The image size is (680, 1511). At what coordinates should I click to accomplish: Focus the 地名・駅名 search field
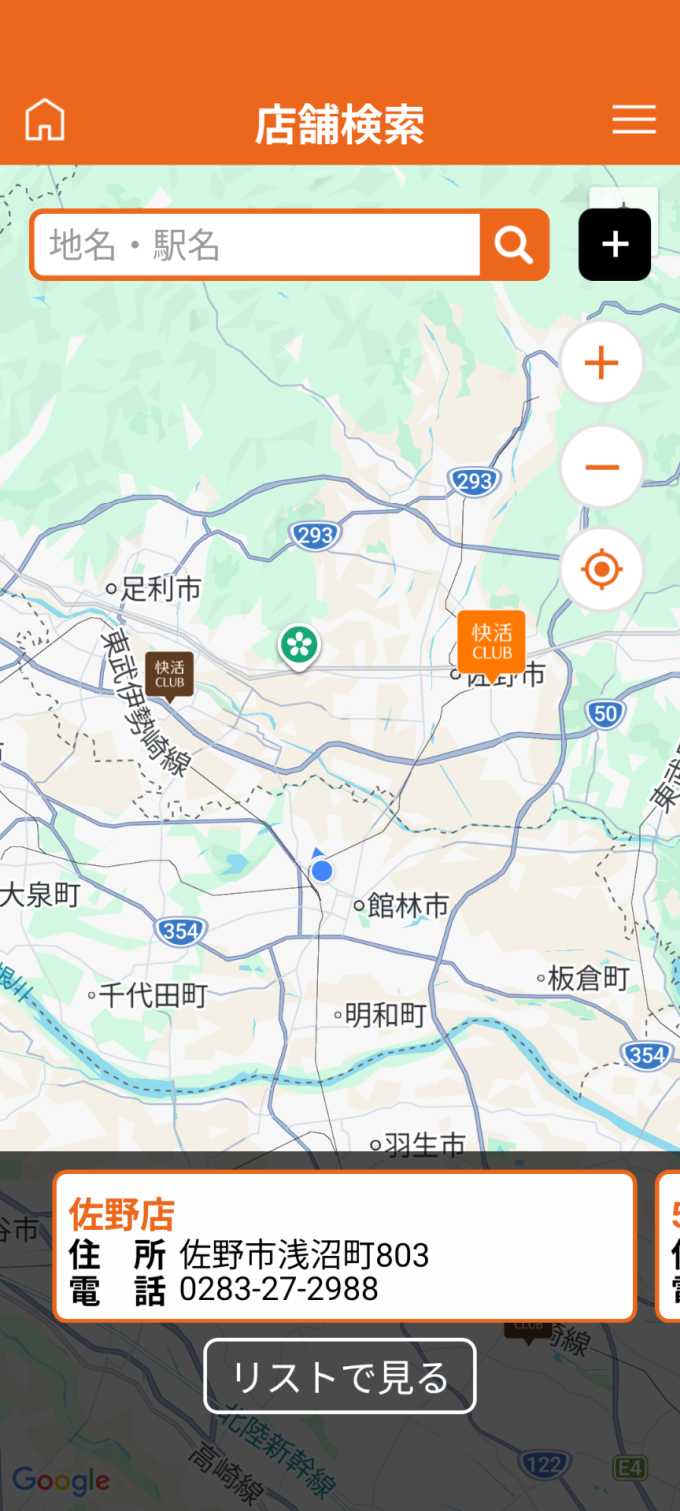[x=257, y=245]
